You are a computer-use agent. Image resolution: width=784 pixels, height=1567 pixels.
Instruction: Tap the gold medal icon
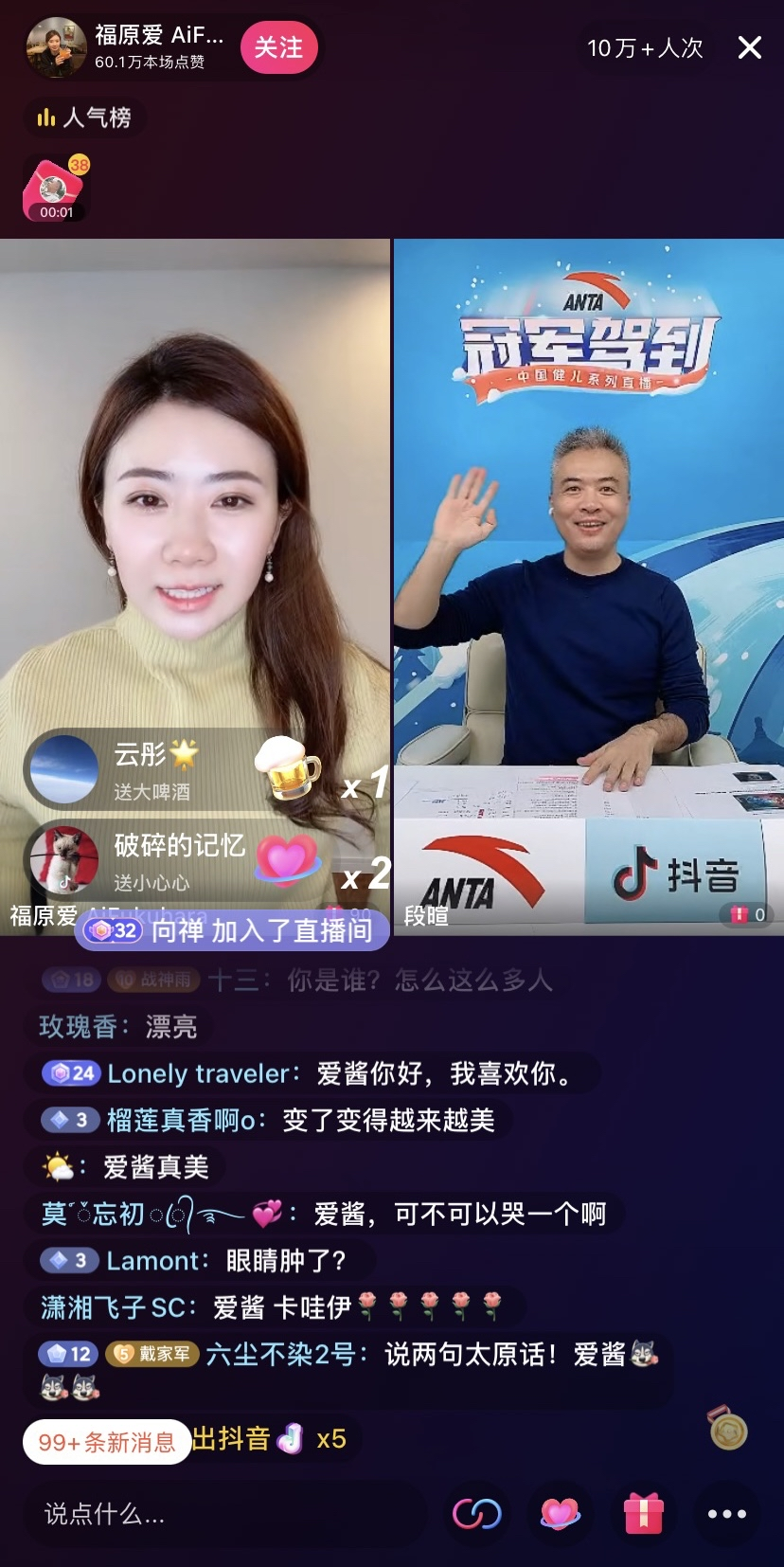pyautogui.click(x=728, y=1429)
